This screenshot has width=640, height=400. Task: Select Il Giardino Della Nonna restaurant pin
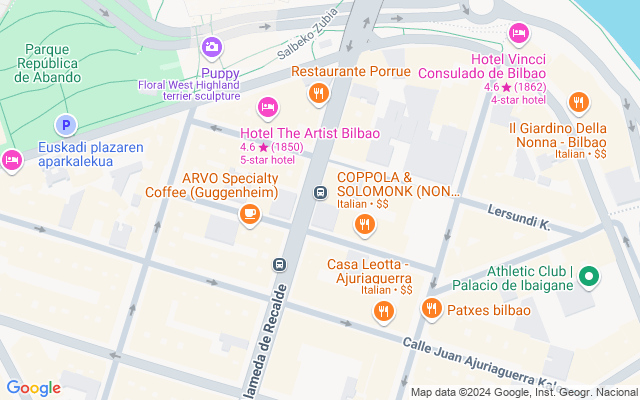[578, 102]
